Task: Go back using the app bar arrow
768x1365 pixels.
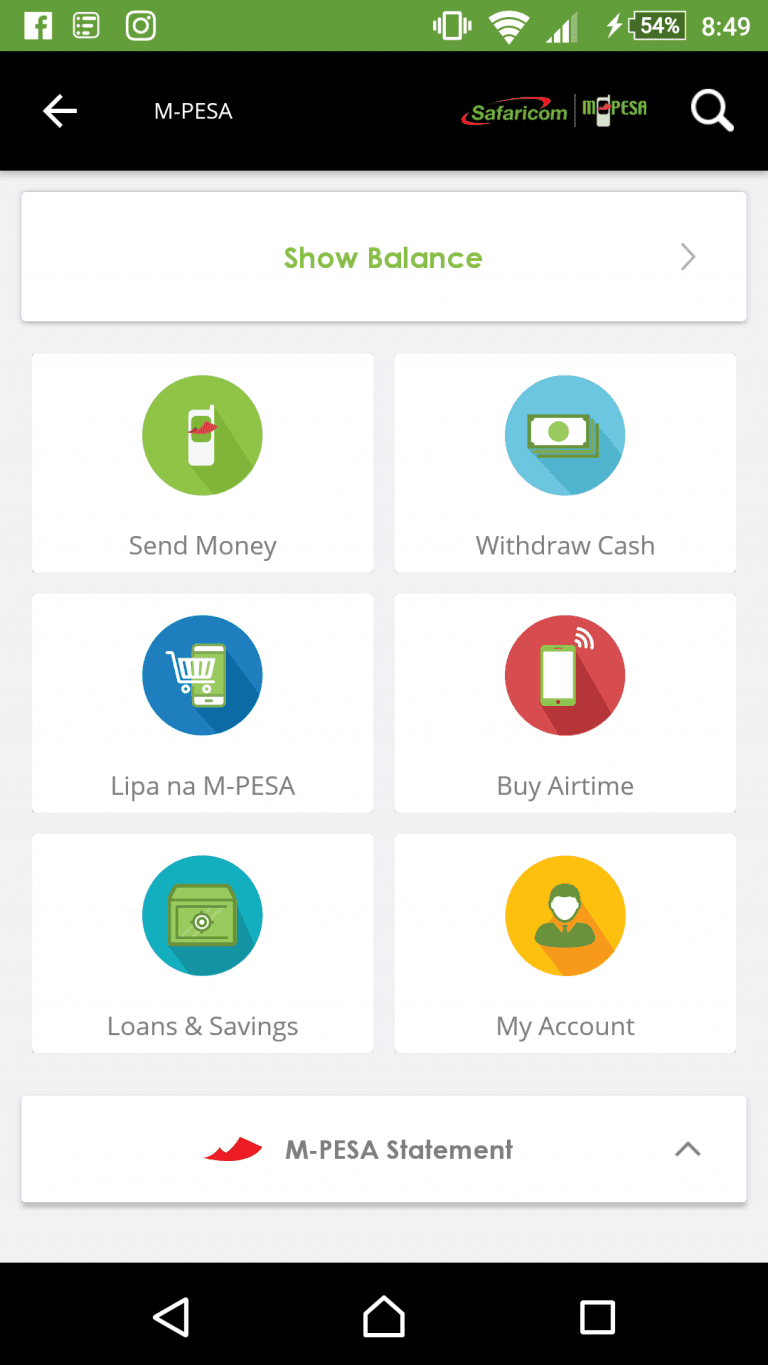Action: [x=60, y=111]
